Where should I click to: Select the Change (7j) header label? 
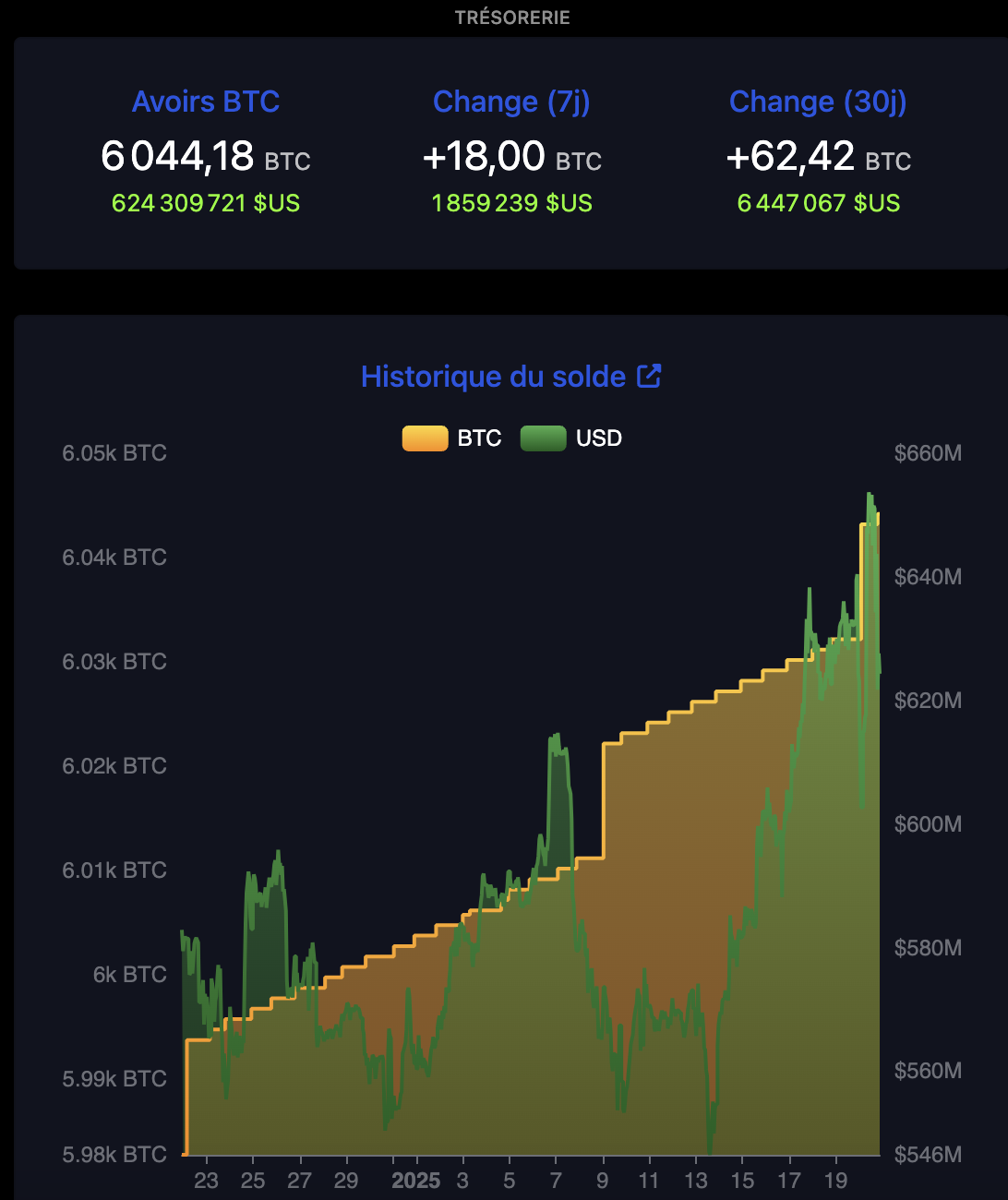tap(511, 102)
